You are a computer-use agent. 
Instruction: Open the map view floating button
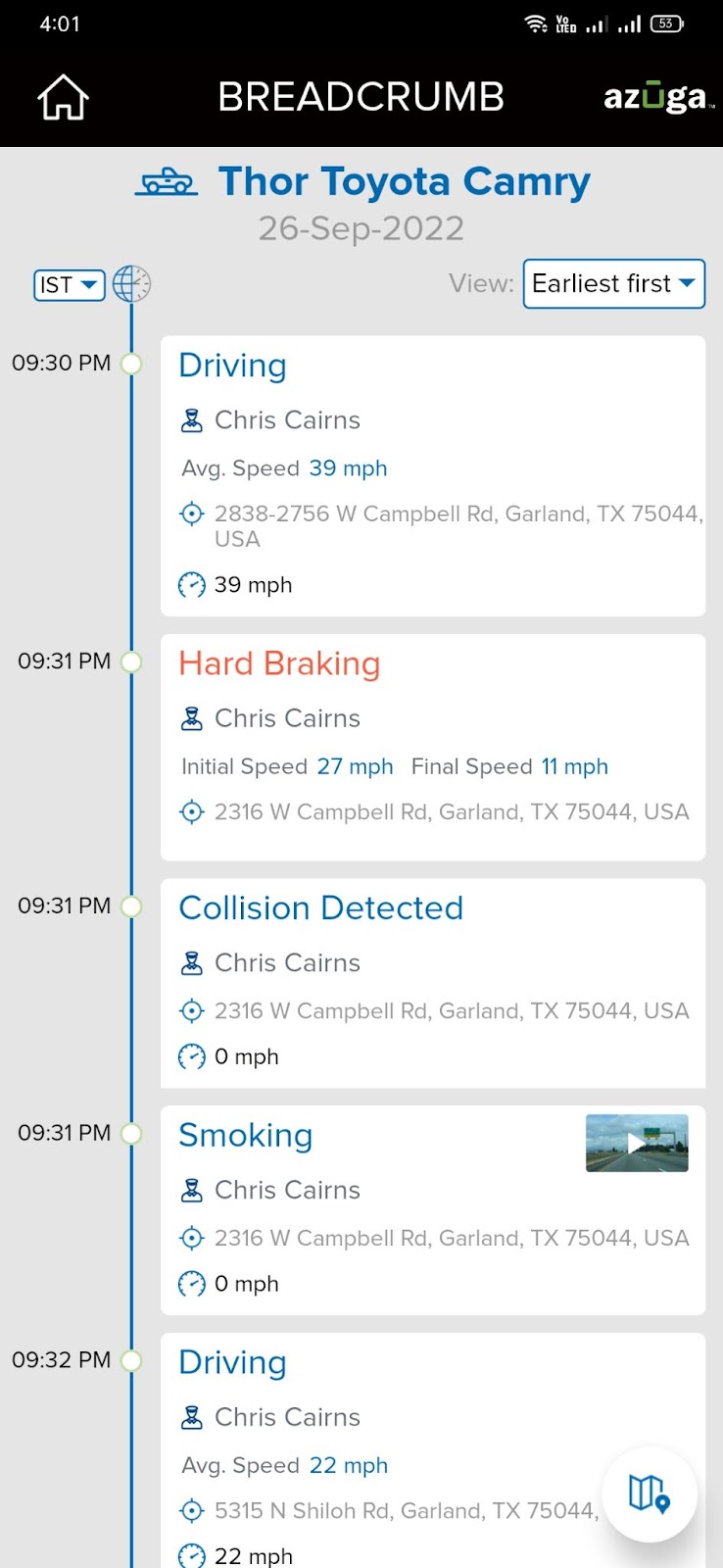coord(650,1494)
